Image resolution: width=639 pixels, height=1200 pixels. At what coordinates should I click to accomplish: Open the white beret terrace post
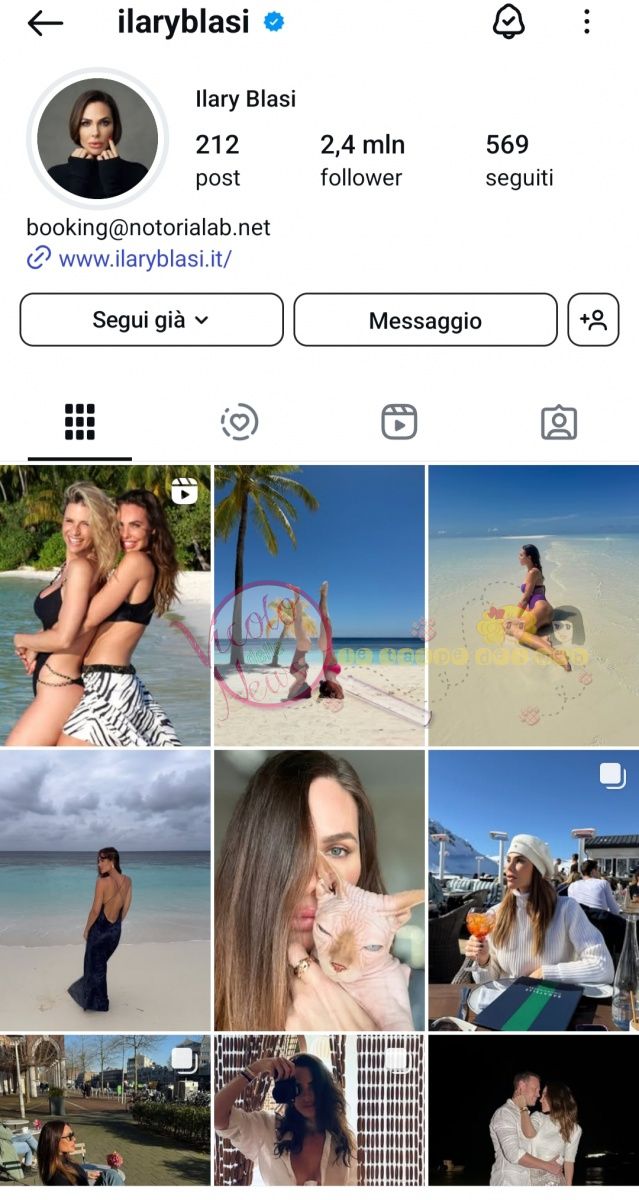(533, 890)
